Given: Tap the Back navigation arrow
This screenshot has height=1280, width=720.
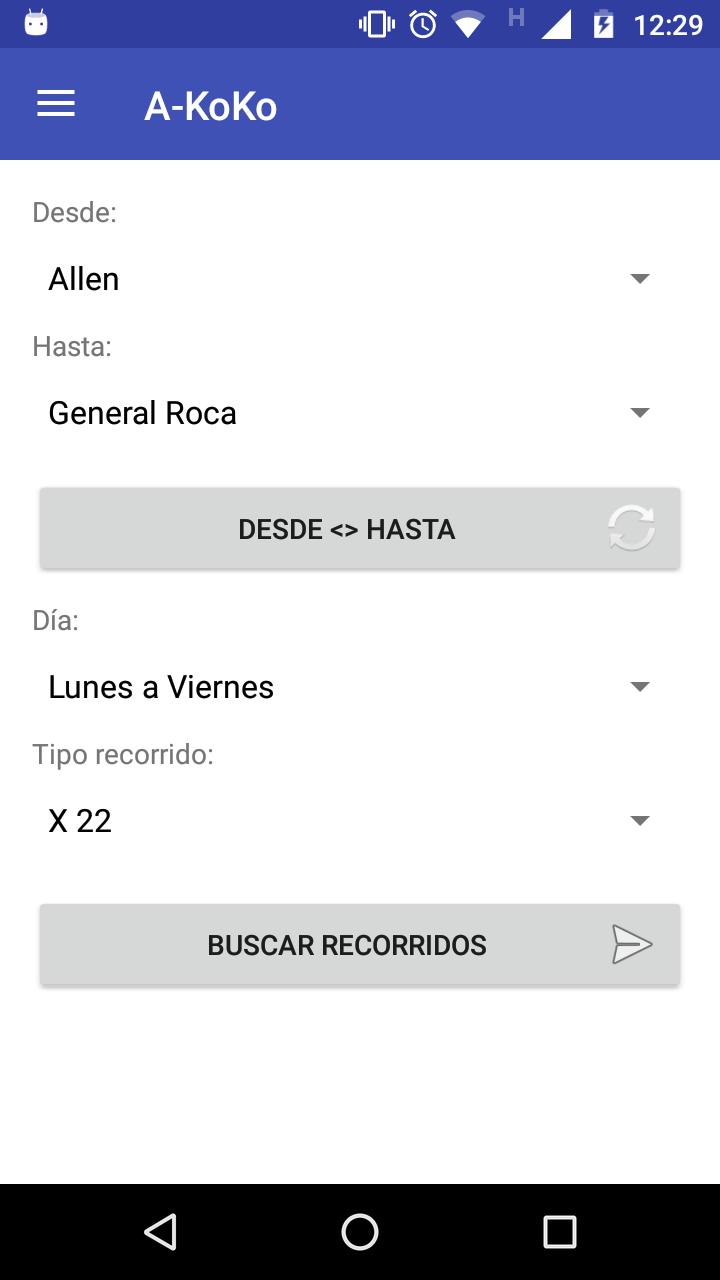Looking at the screenshot, I should 161,1231.
